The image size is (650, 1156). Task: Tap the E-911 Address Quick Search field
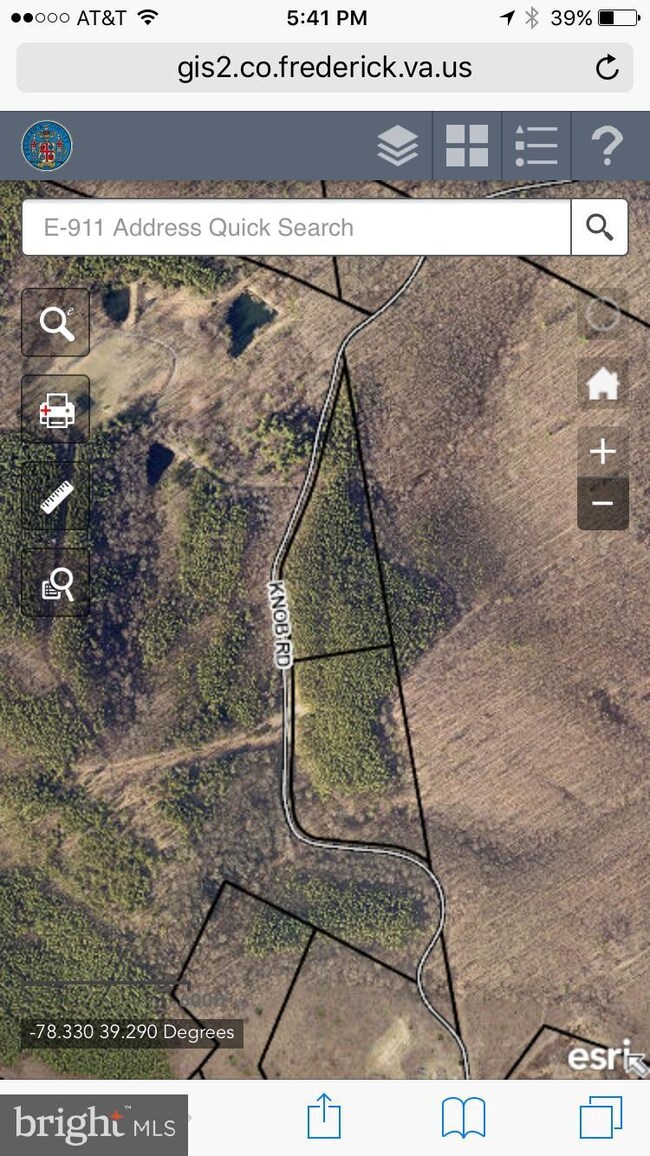point(296,227)
